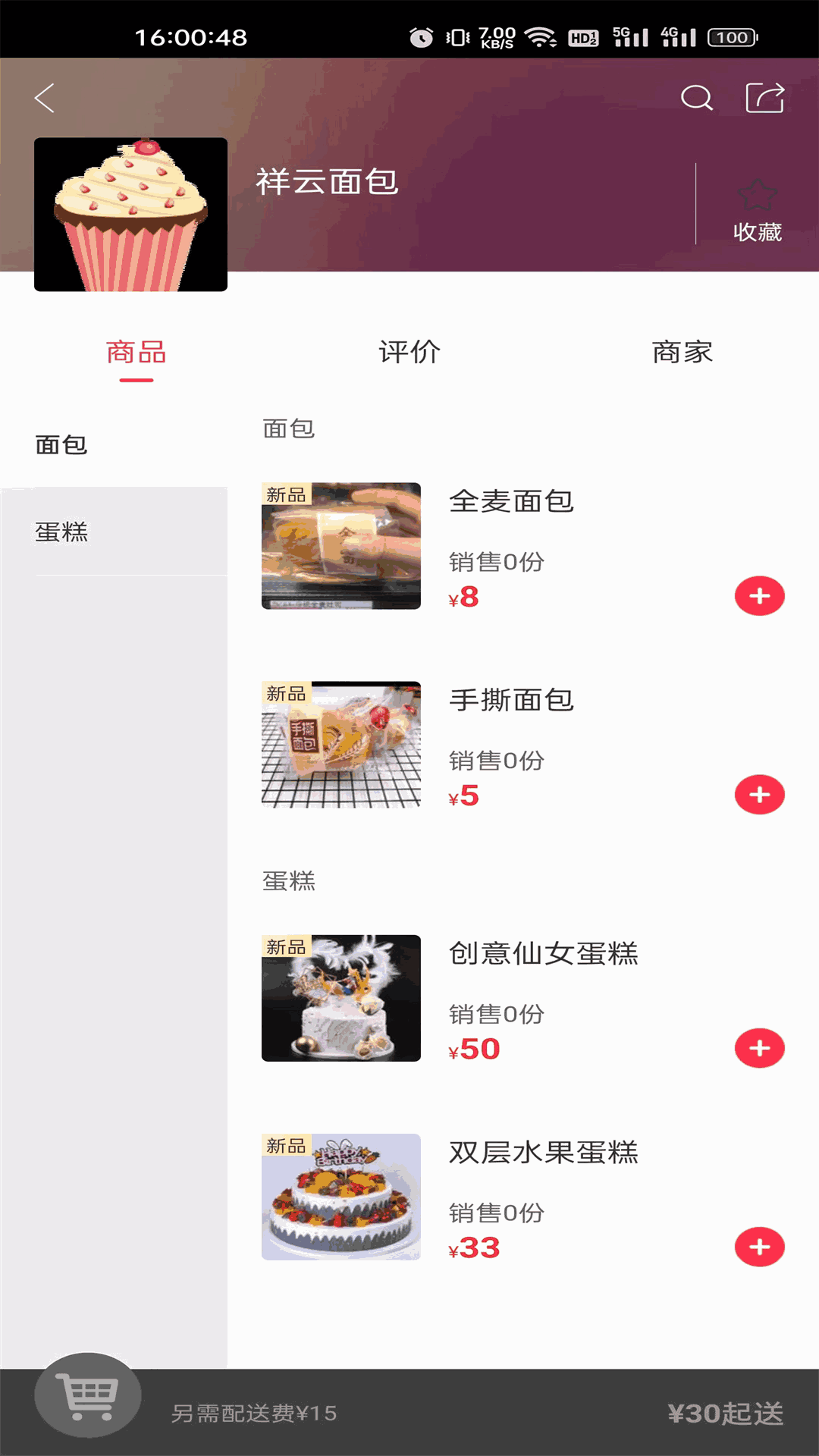View 双层水果蛋糕 product details
819x1456 pixels.
click(543, 1152)
